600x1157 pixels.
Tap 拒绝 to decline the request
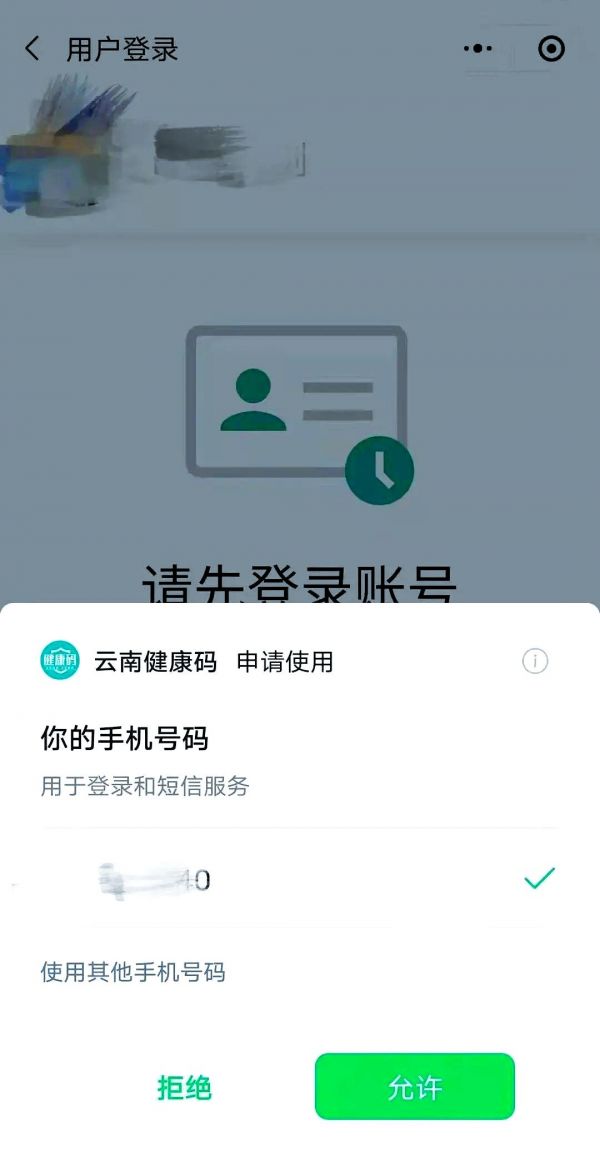click(185, 1088)
